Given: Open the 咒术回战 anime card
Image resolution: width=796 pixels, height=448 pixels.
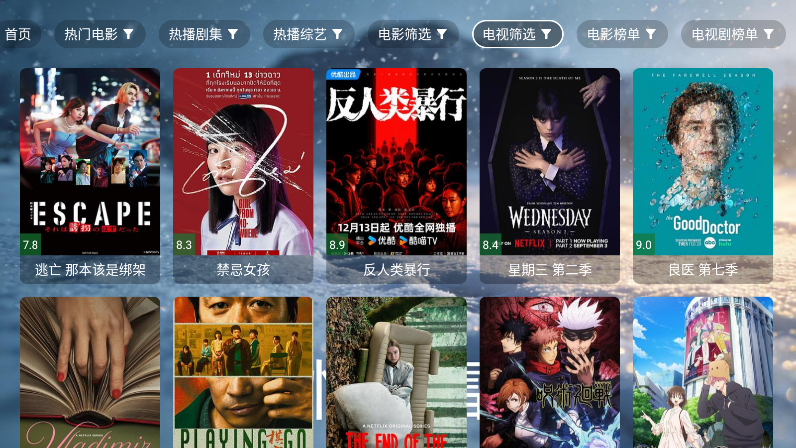Looking at the screenshot, I should (x=549, y=372).
